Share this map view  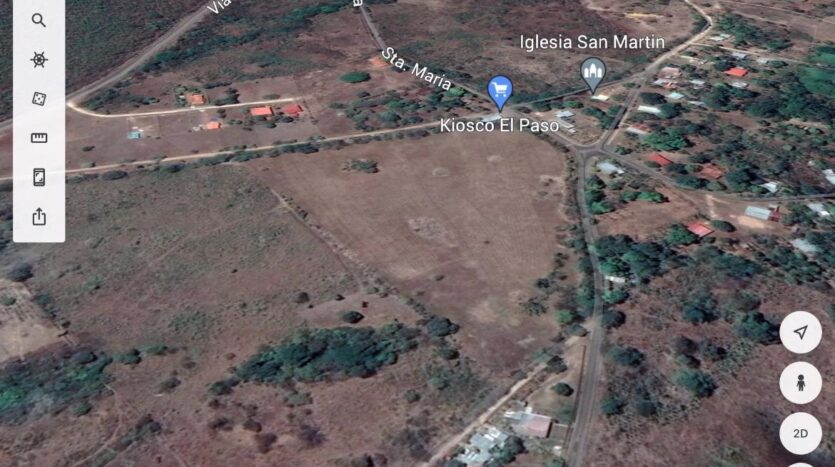(x=39, y=216)
